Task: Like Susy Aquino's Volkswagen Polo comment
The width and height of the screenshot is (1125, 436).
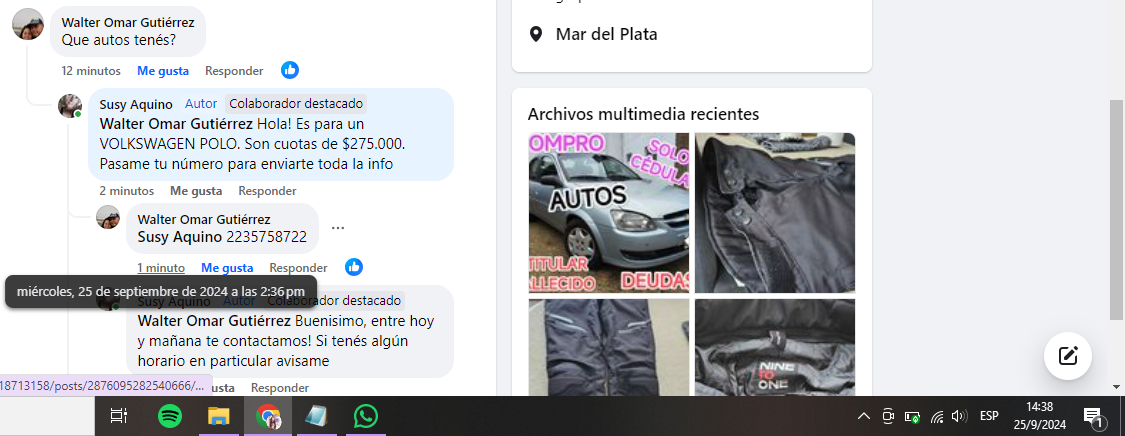Action: click(196, 191)
